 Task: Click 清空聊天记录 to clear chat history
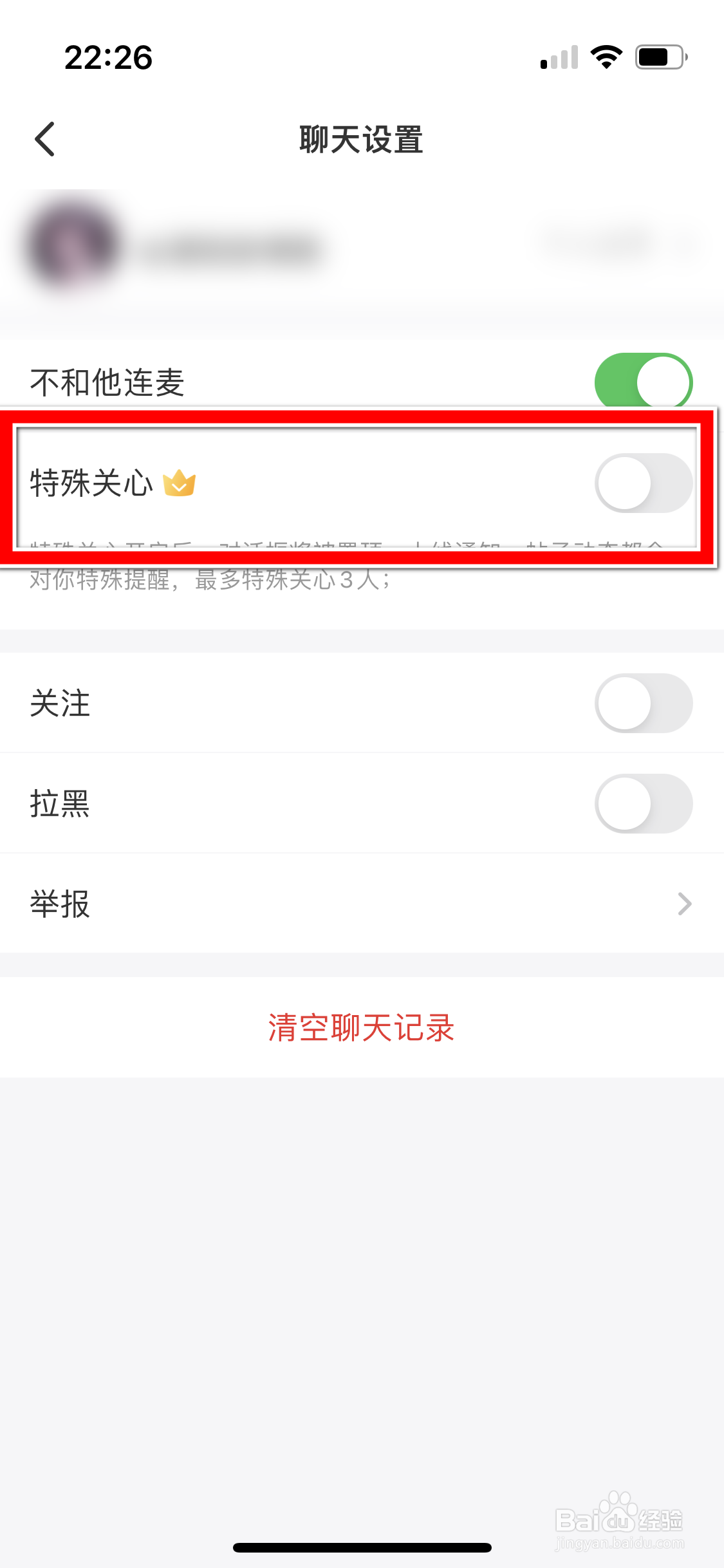pyautogui.click(x=360, y=1029)
